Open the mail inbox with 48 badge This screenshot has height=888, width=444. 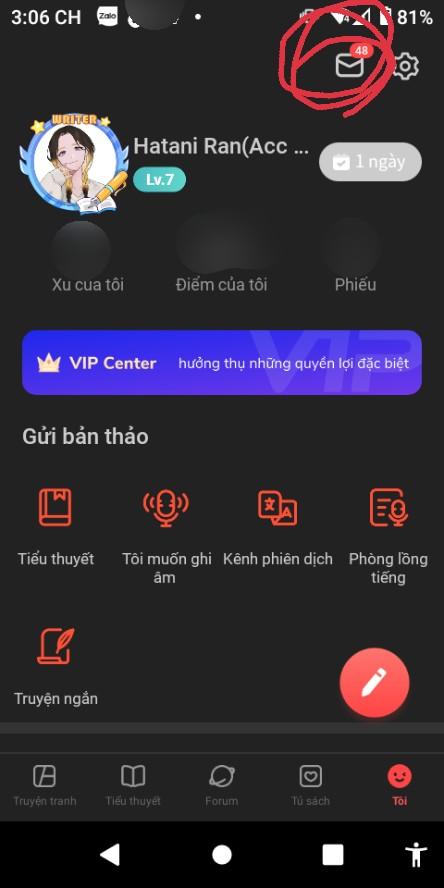tap(351, 64)
